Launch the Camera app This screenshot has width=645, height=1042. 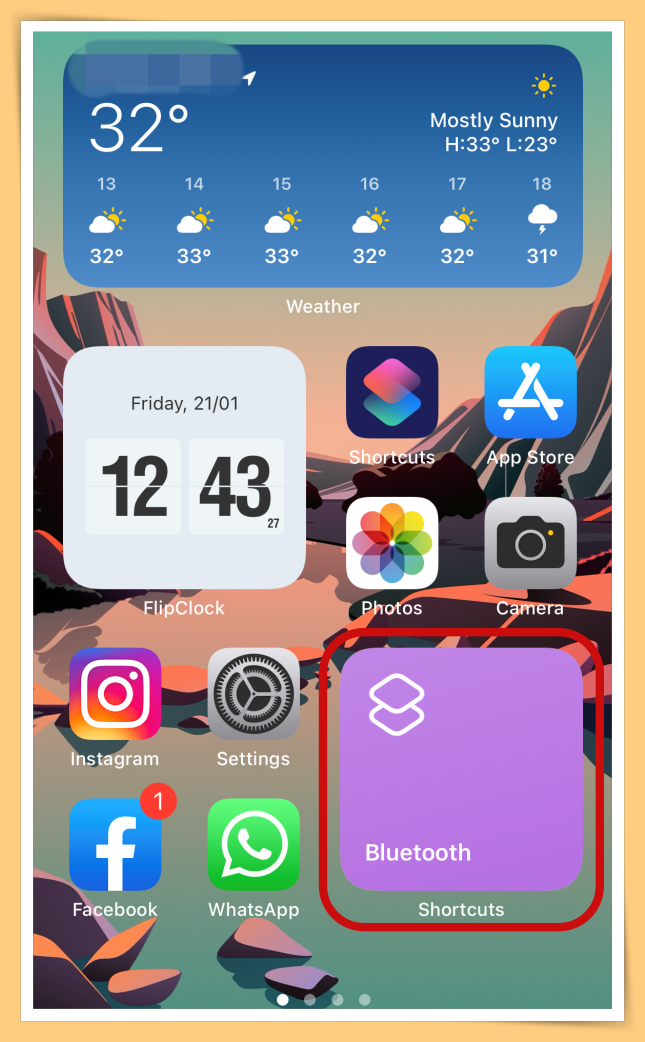pyautogui.click(x=530, y=543)
